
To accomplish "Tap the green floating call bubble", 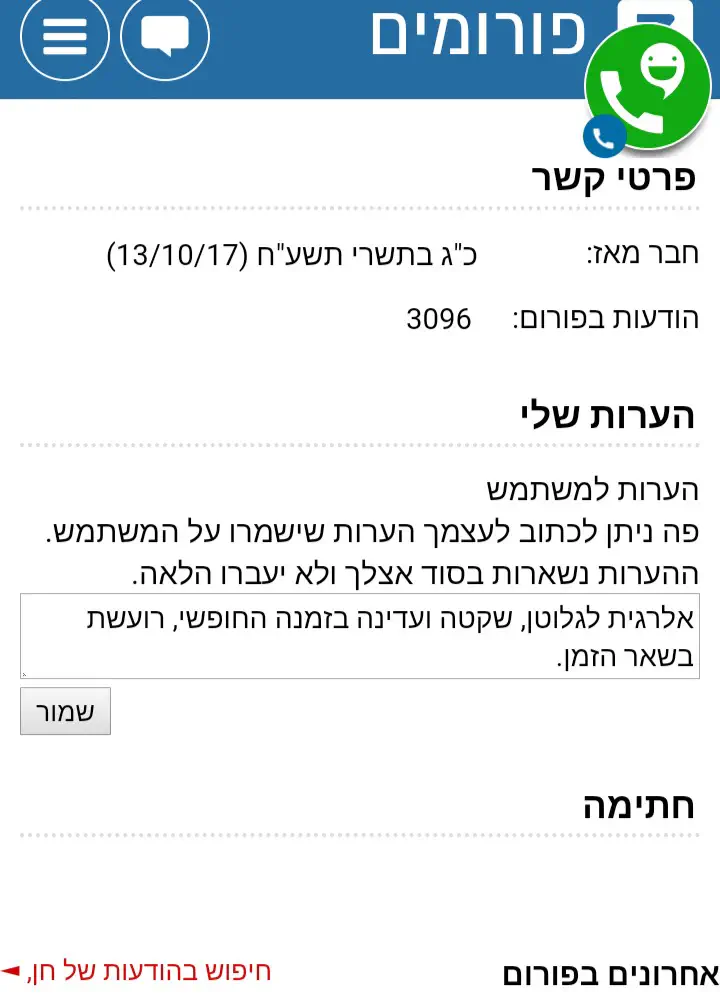I will tap(647, 88).
